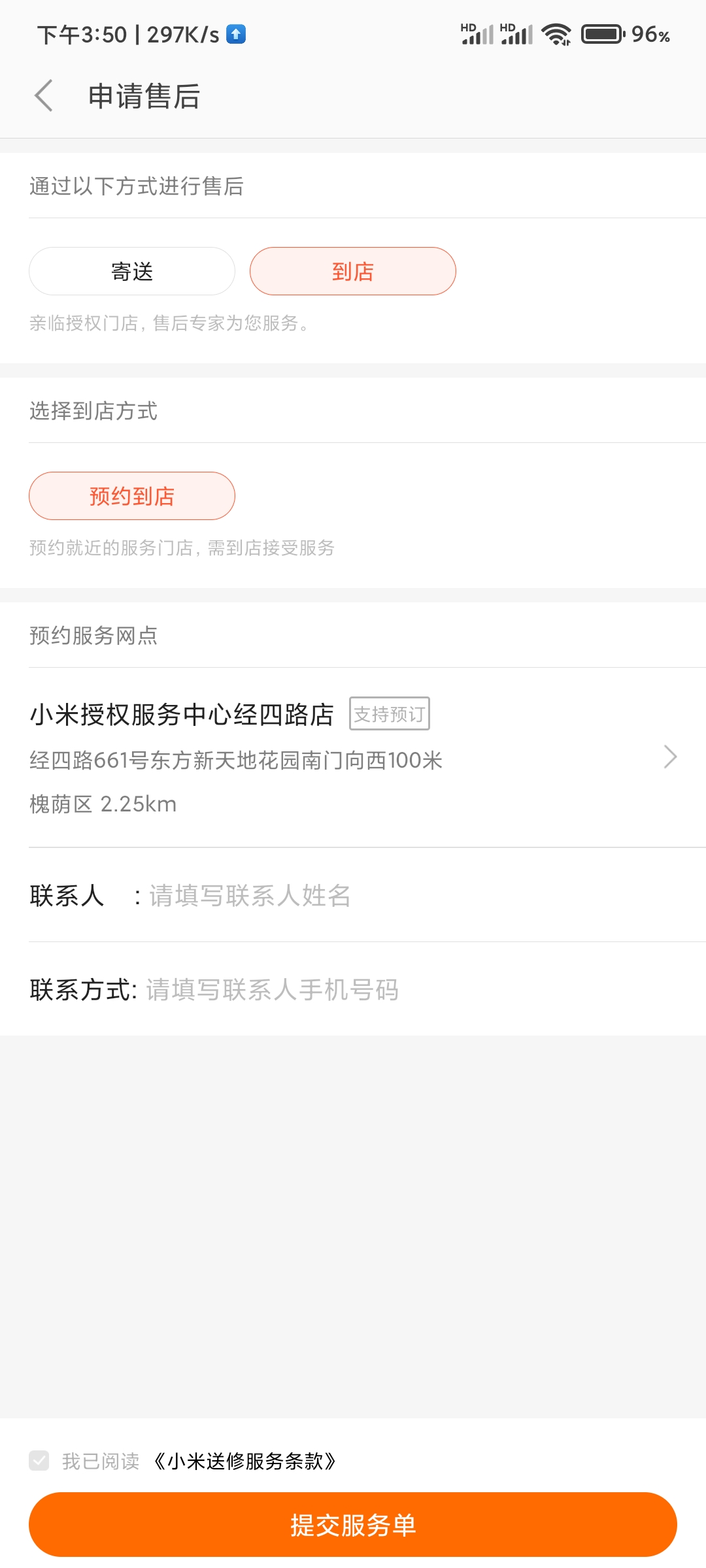Toggle the 我已阅读 agreement checkbox
This screenshot has height=1568, width=706.
tap(39, 1460)
